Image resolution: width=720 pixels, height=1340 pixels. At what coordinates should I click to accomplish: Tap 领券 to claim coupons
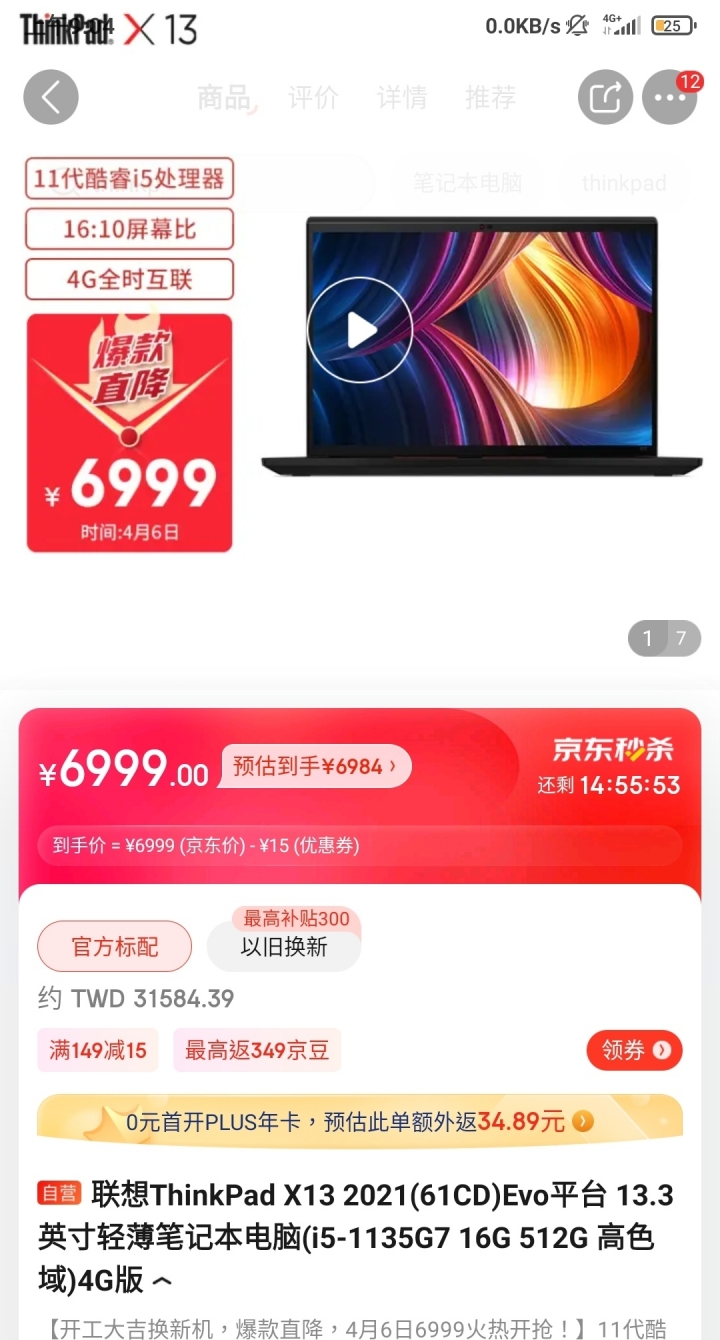[634, 1050]
